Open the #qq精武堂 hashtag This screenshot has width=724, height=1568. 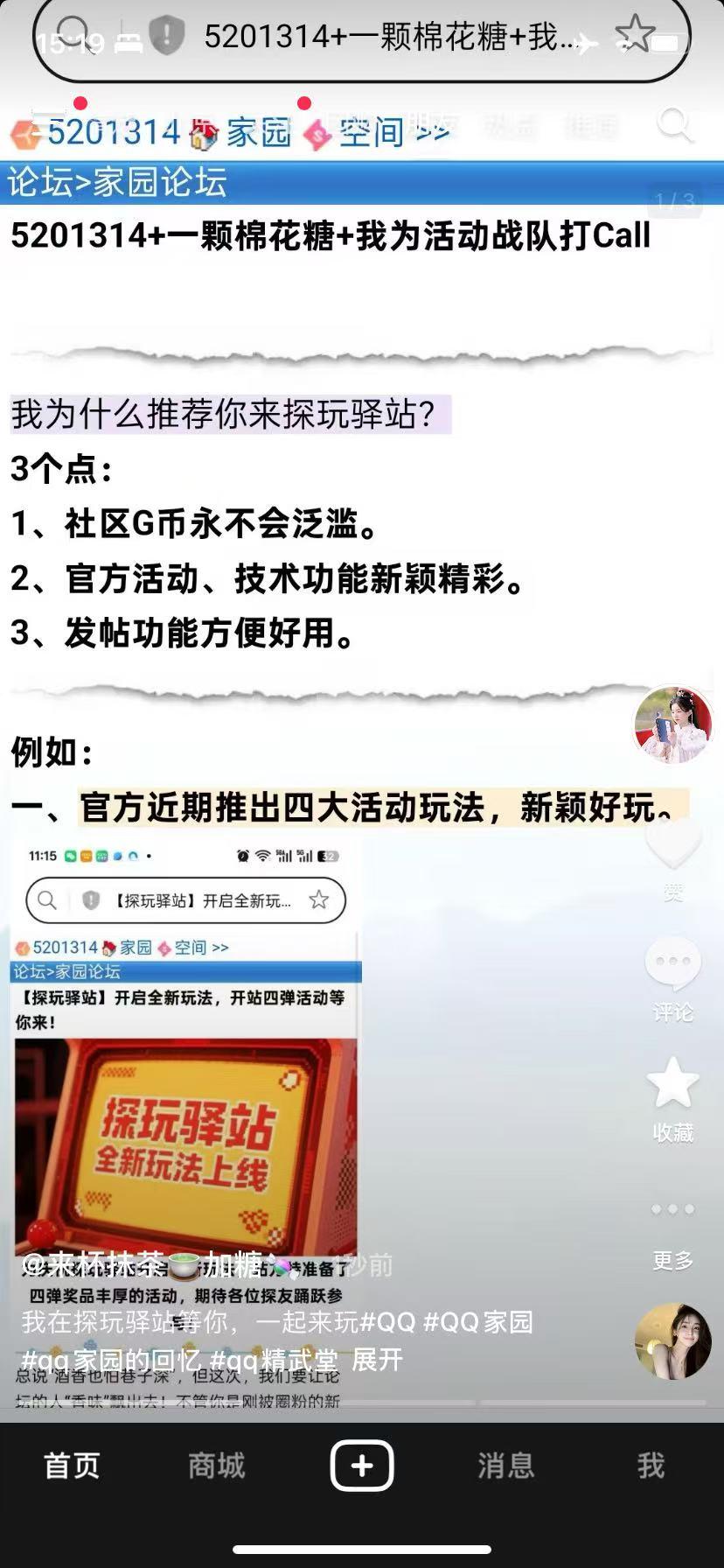tap(274, 1360)
